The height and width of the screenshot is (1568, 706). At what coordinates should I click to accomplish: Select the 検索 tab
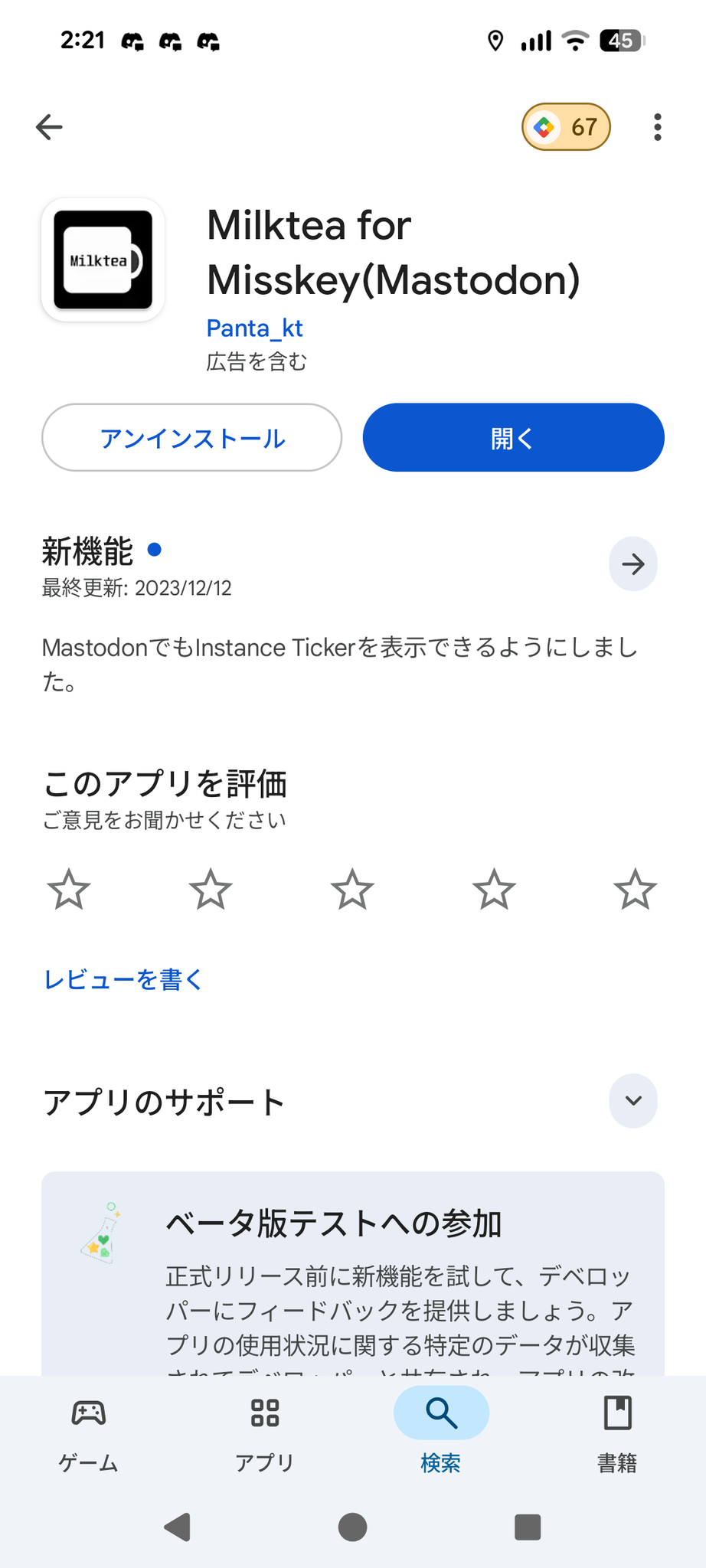coord(441,1432)
